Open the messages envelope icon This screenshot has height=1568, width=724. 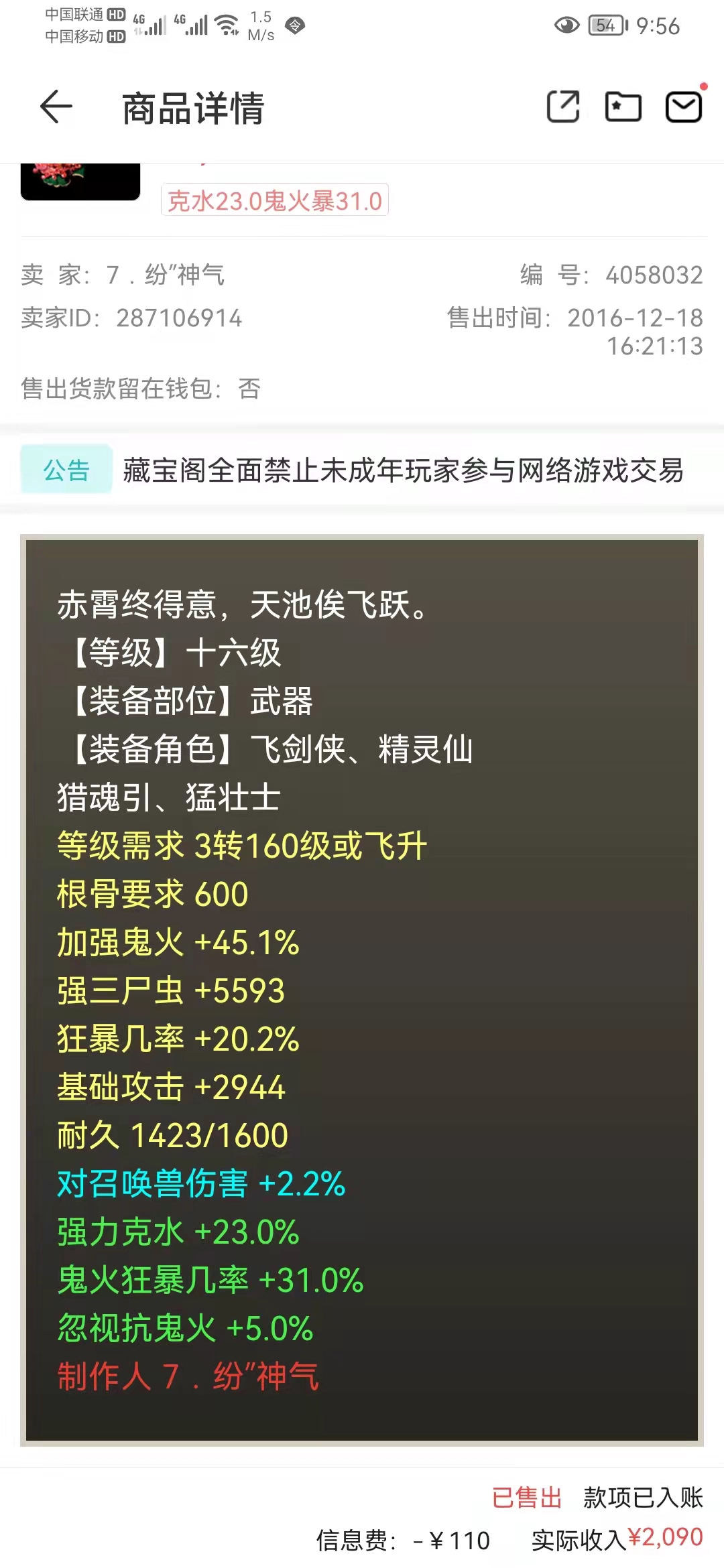[x=683, y=107]
